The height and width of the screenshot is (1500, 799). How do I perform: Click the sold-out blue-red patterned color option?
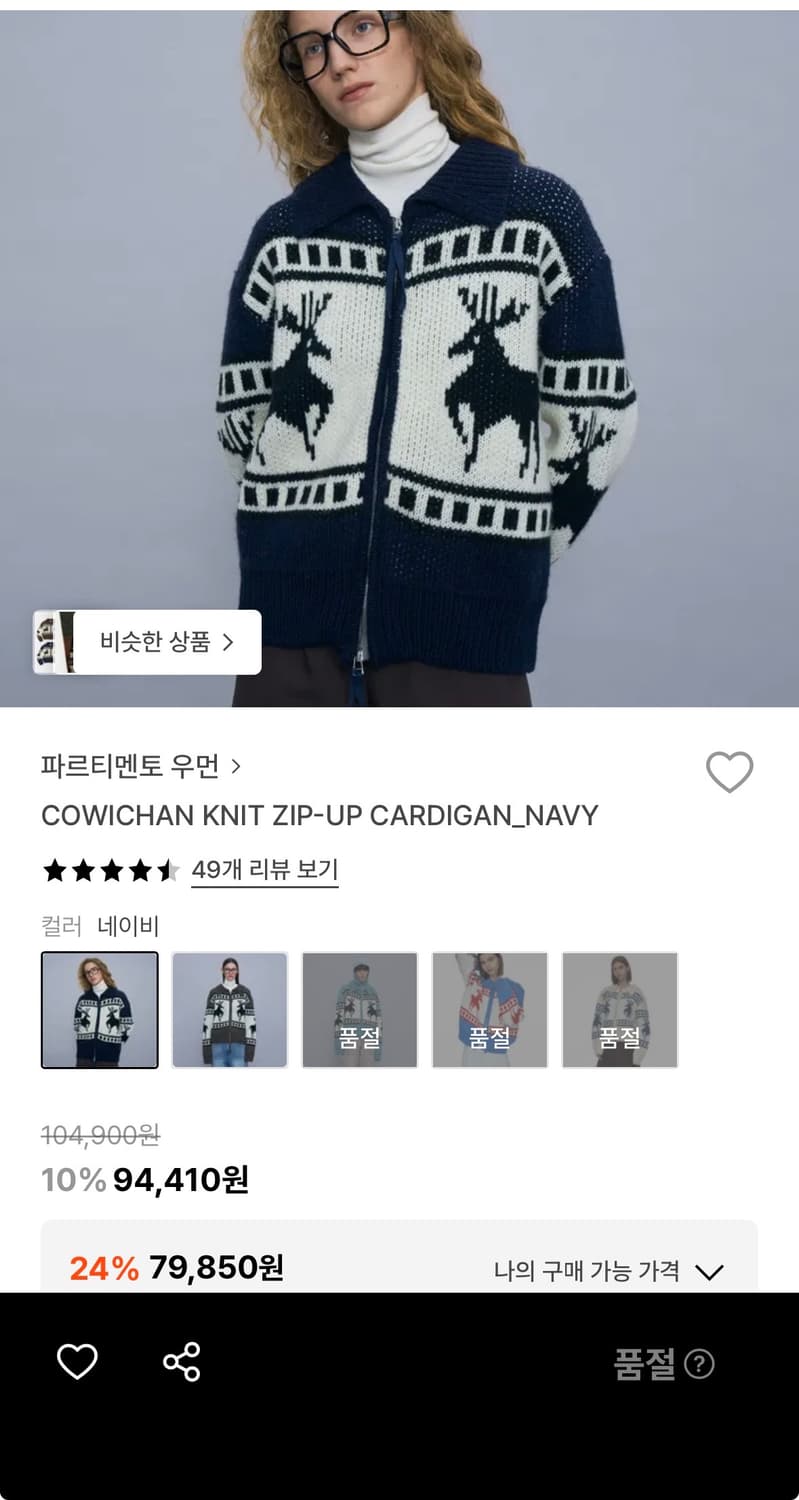489,1009
